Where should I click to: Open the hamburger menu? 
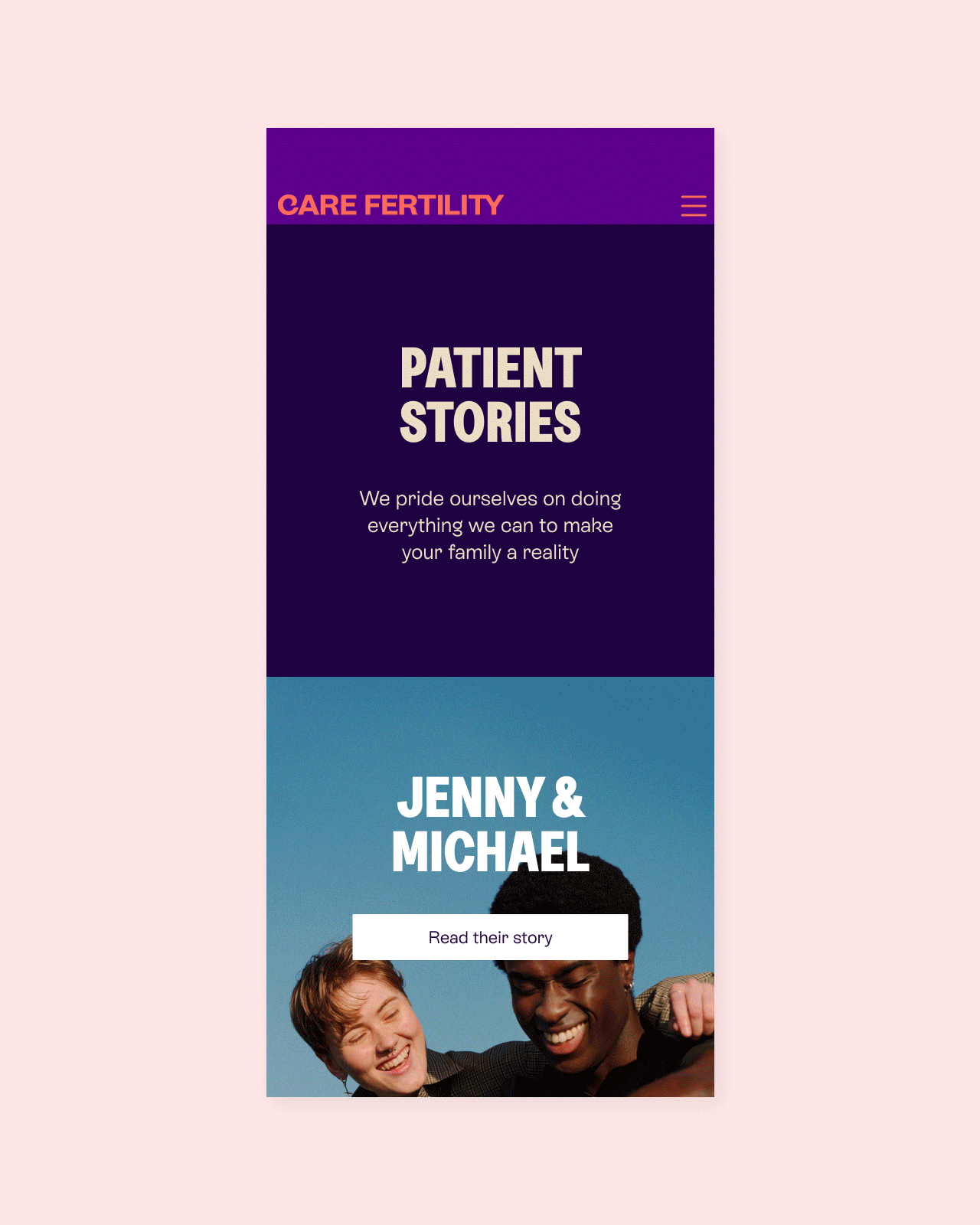pos(694,205)
